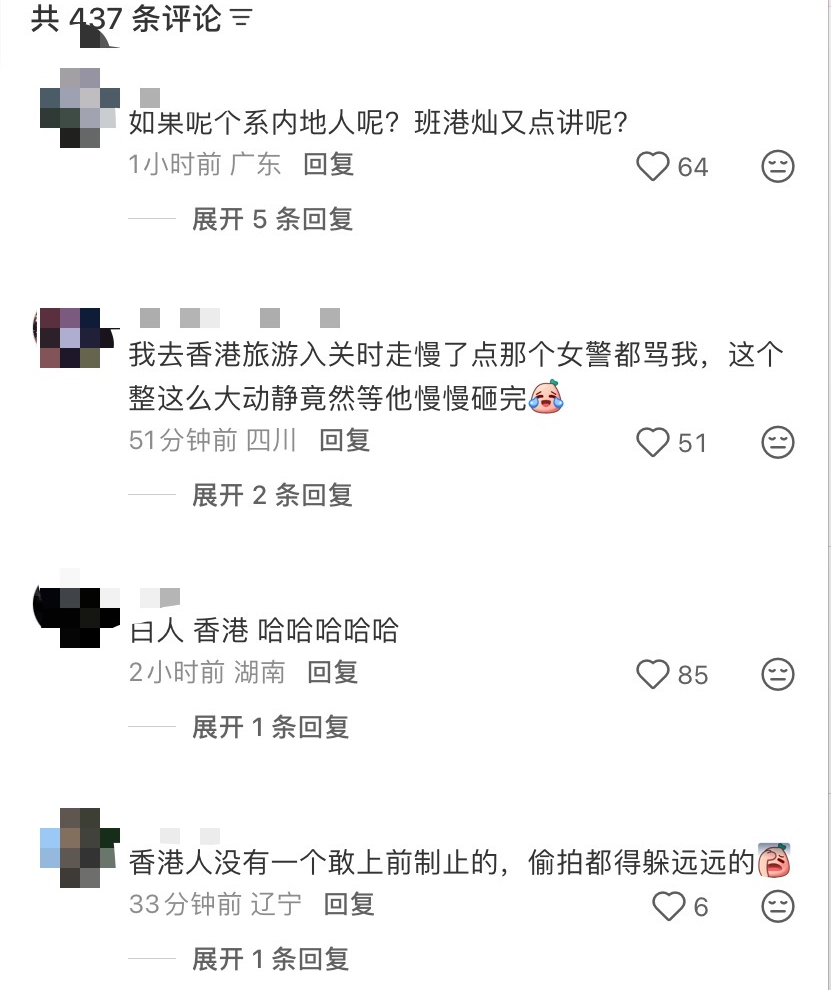Like the 湖南 comment with 85 likes

tap(653, 675)
